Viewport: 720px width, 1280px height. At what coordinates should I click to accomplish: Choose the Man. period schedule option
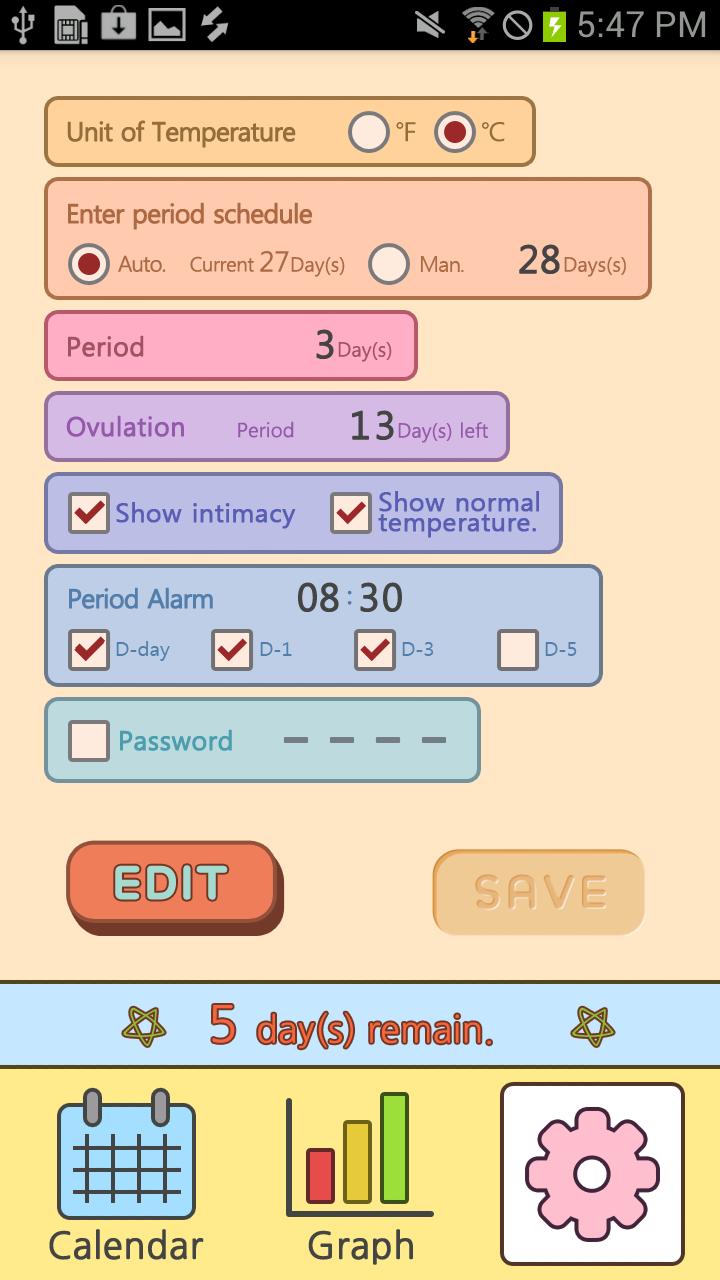coord(389,264)
